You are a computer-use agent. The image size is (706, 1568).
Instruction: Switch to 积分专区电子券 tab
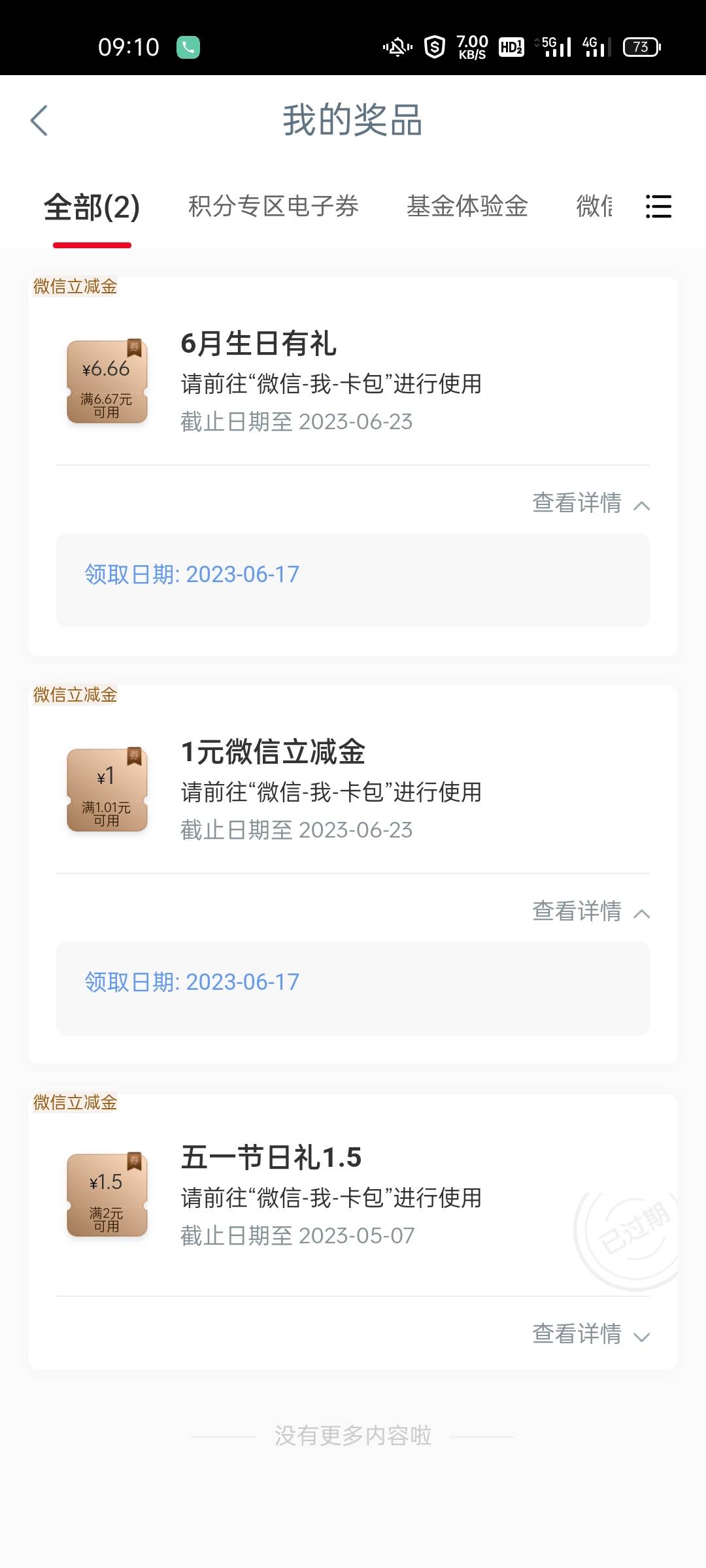click(273, 206)
